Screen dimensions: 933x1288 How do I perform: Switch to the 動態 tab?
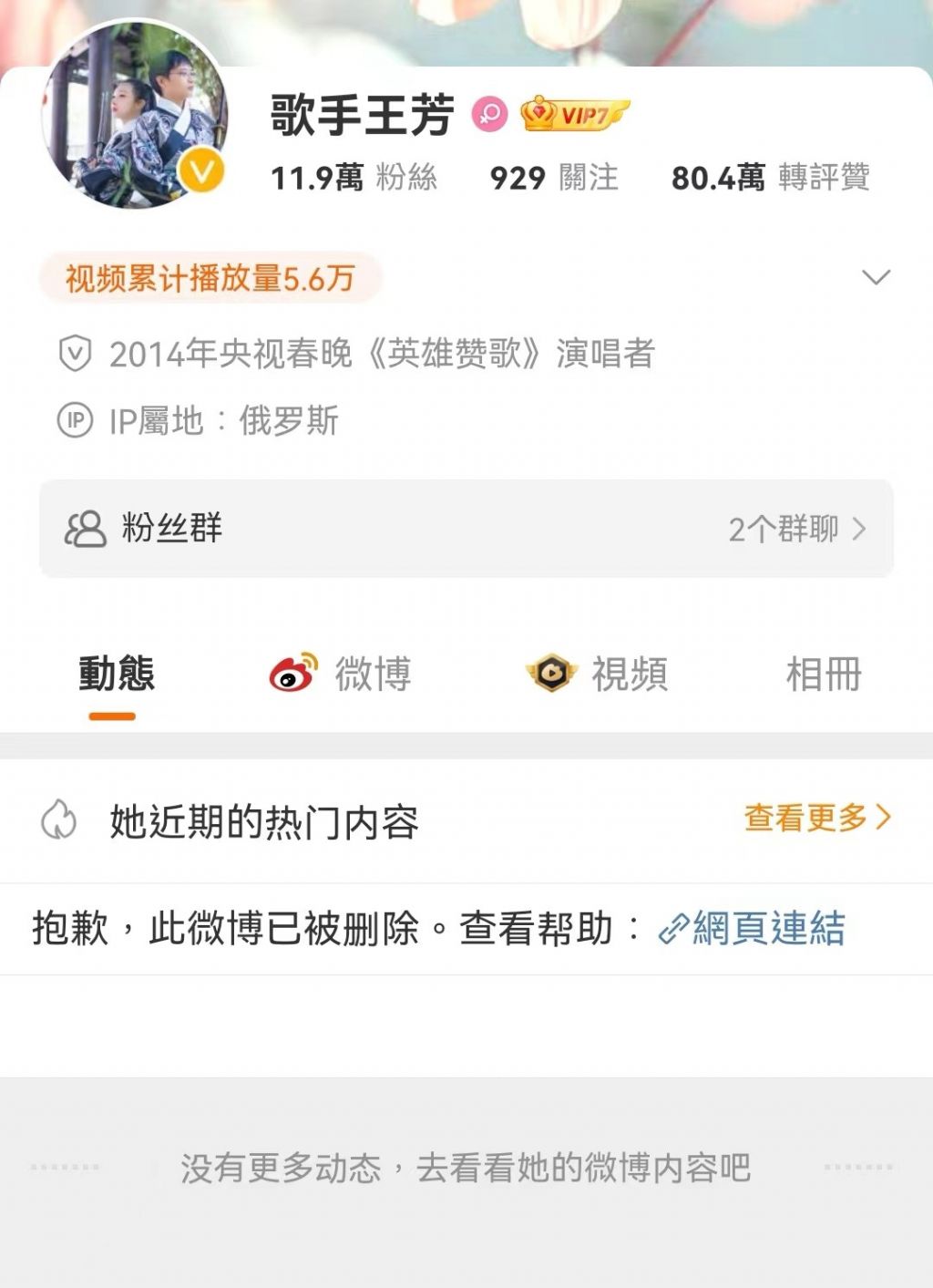click(116, 675)
